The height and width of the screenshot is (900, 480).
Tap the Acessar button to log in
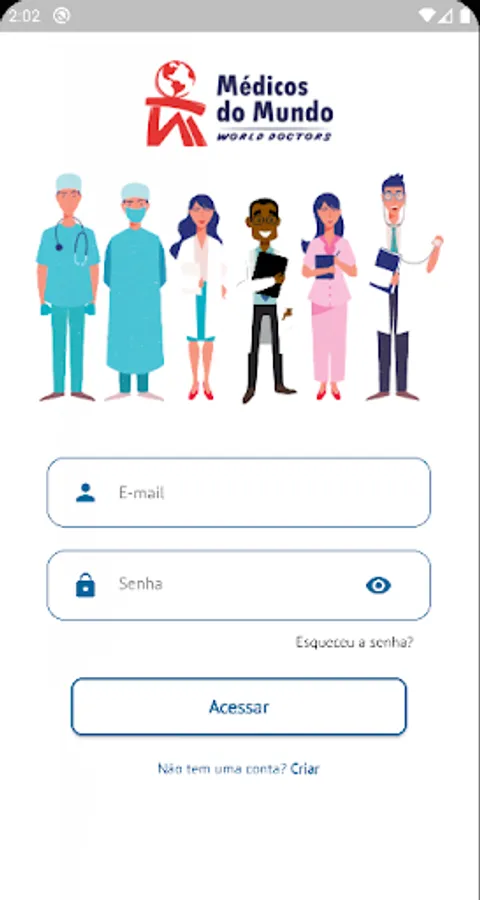point(239,707)
